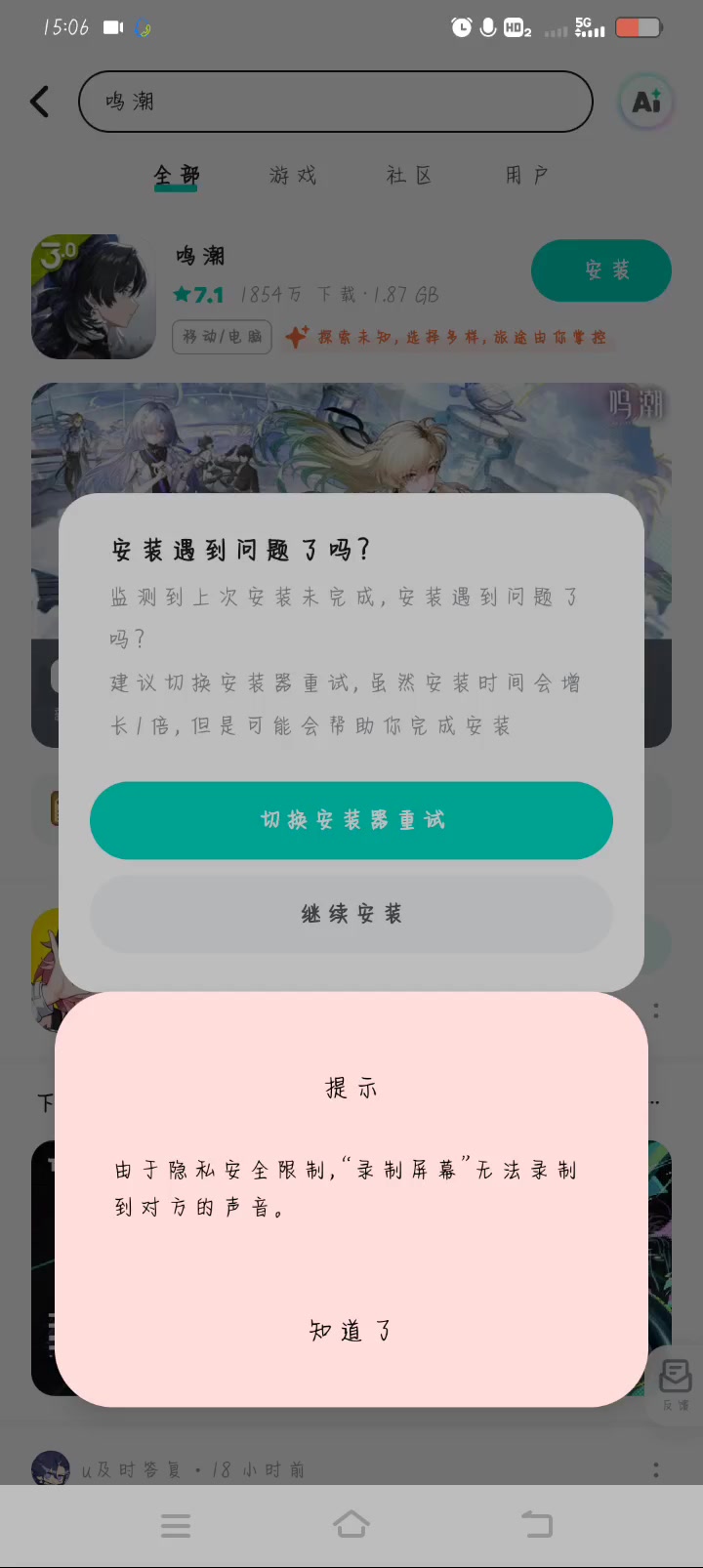Open the 反馈 feedback button
The height and width of the screenshot is (1568, 703).
pos(676,1382)
